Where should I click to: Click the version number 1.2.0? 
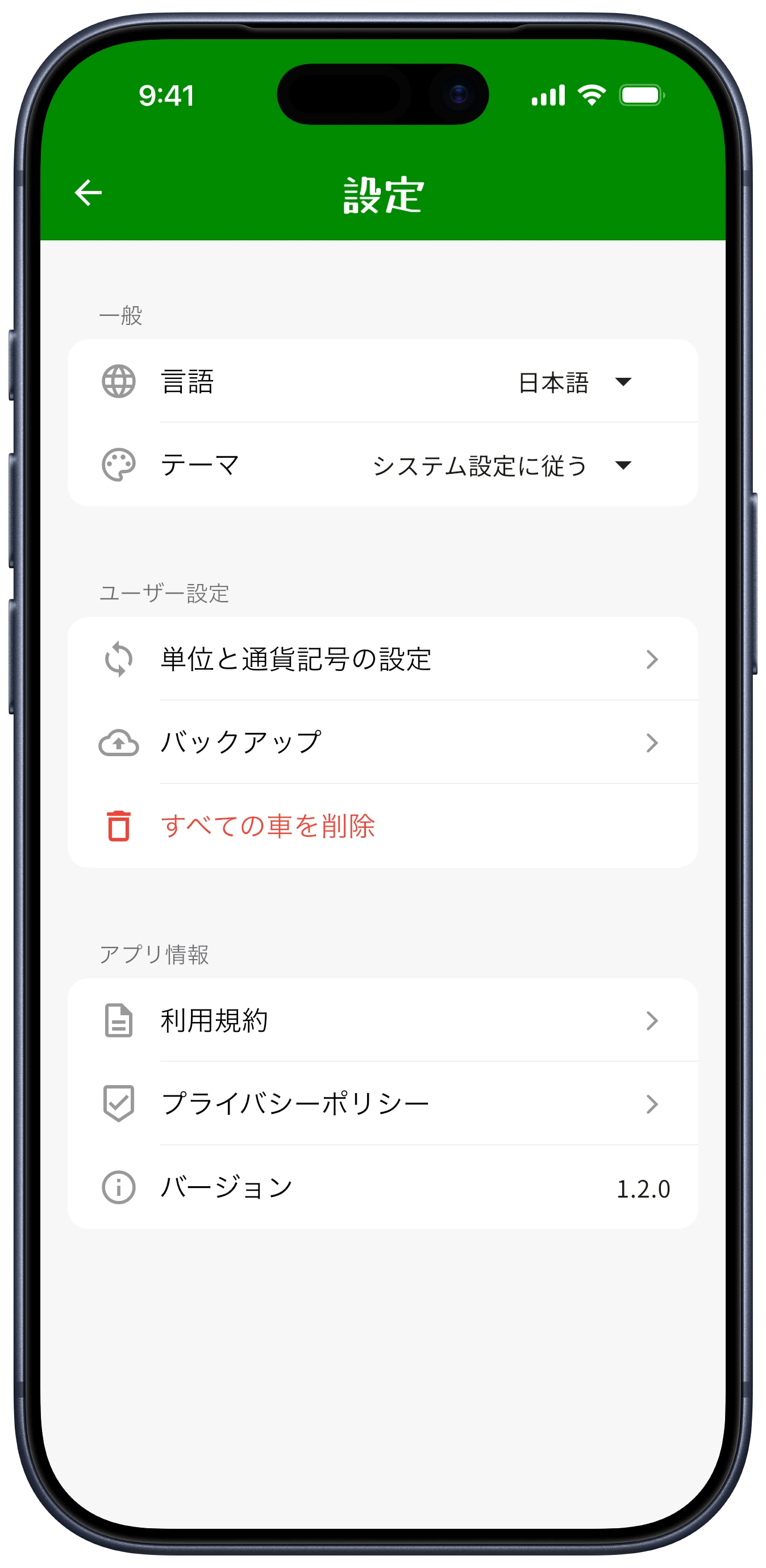point(643,1188)
